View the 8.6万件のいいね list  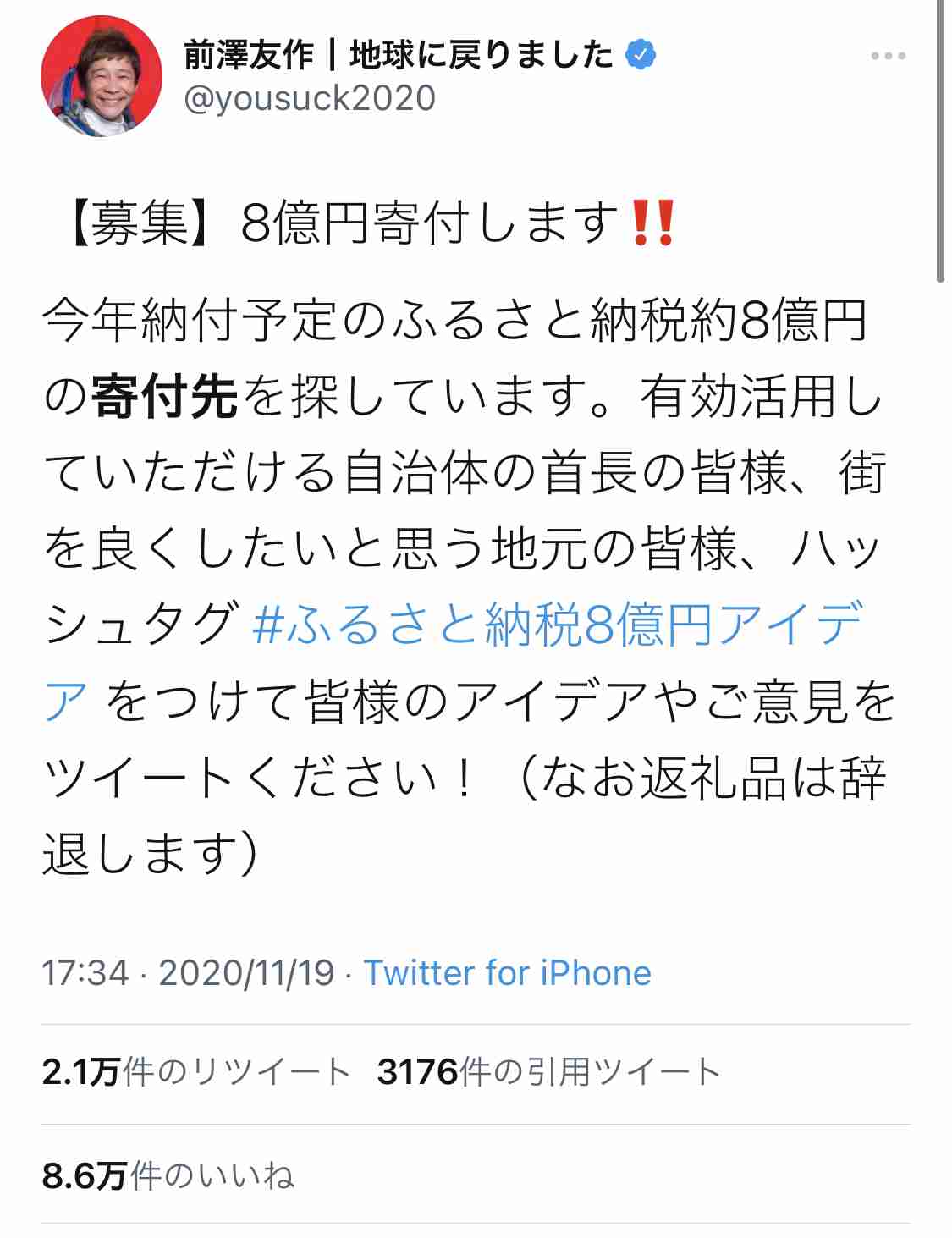168,1175
